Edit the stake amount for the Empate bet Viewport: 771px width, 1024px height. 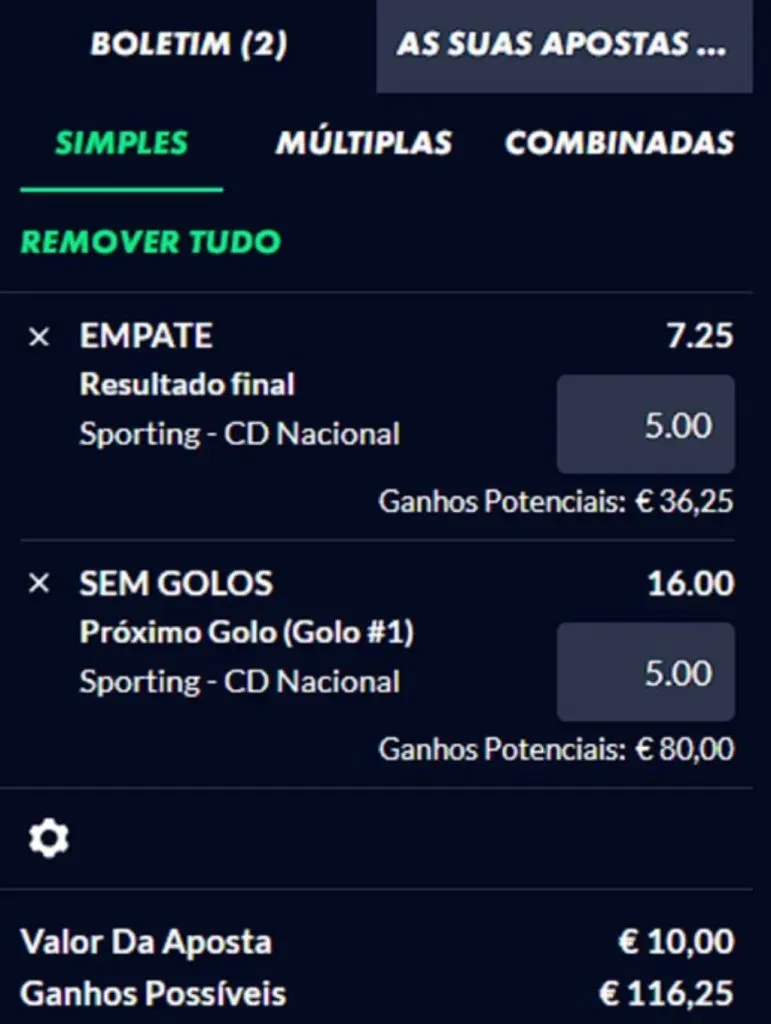645,425
